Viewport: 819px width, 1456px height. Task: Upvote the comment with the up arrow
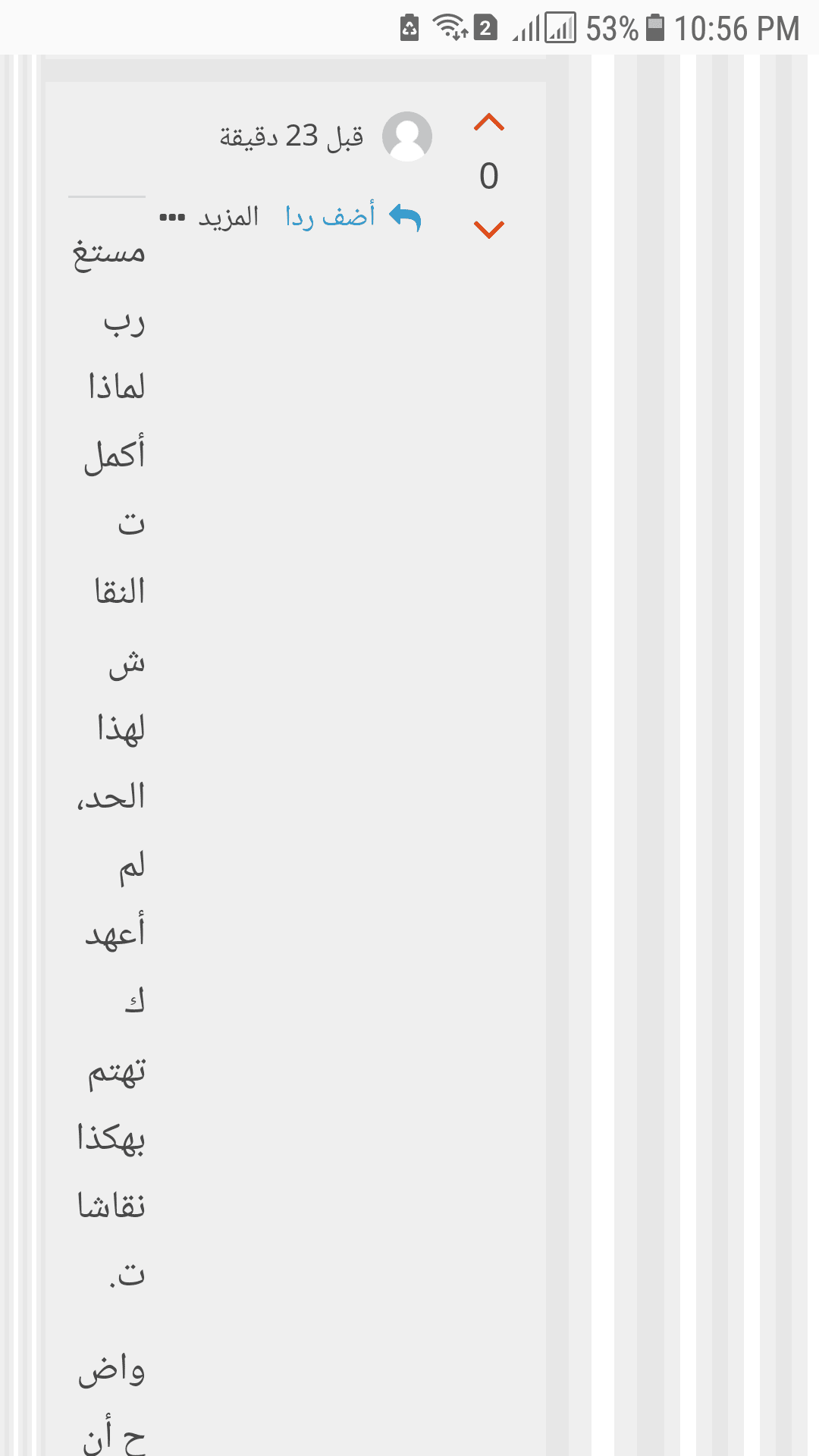click(489, 122)
